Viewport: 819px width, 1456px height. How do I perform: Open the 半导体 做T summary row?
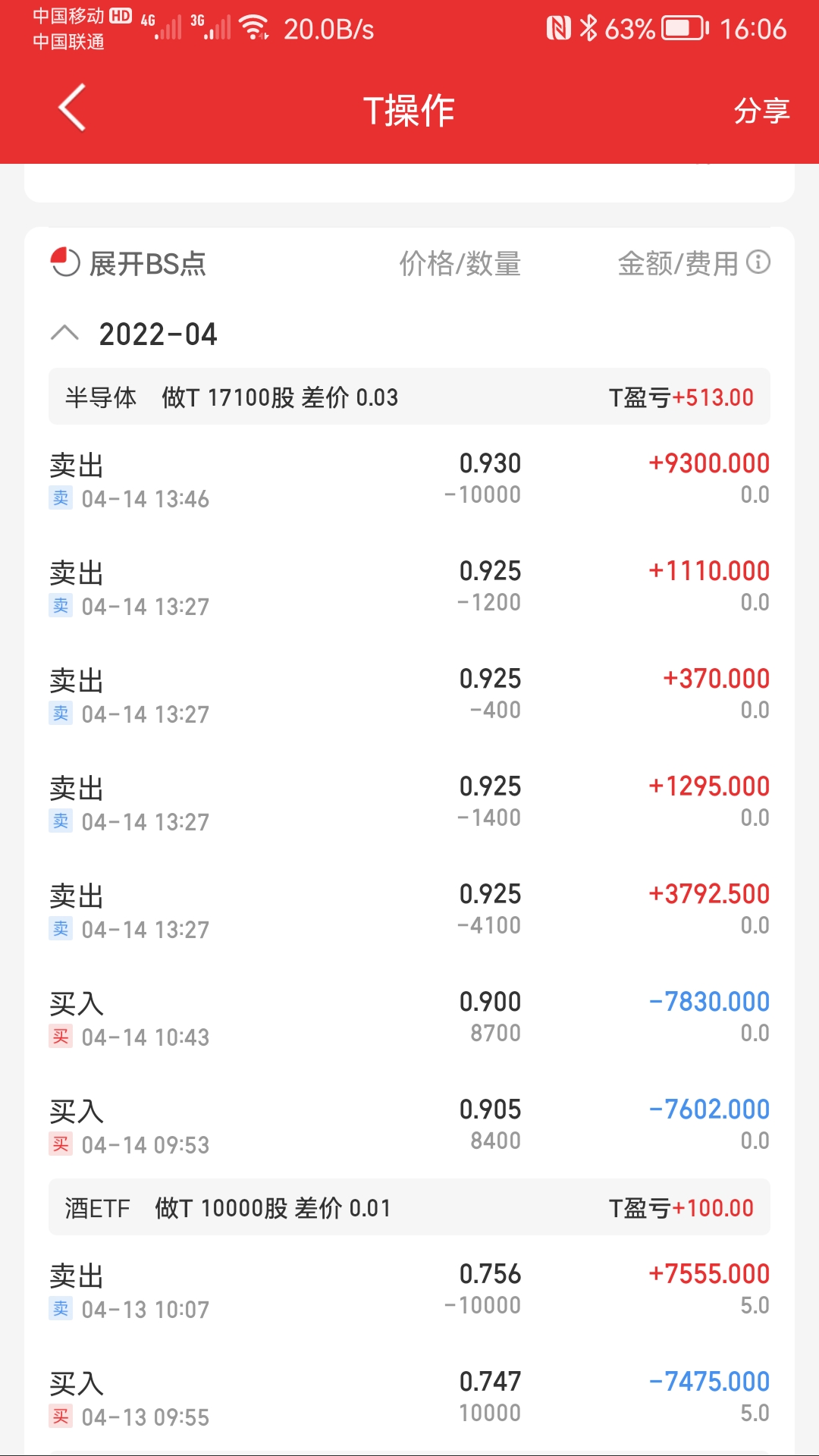point(409,397)
